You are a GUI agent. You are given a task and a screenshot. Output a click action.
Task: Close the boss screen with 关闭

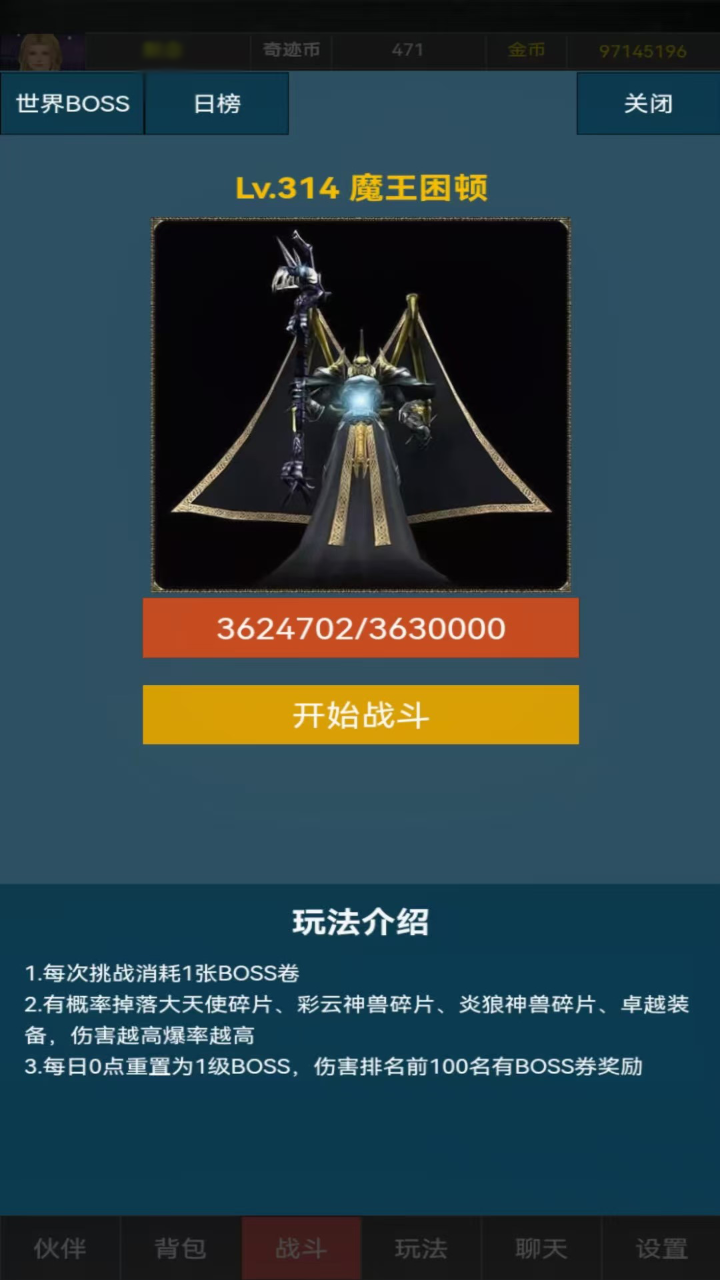click(648, 103)
